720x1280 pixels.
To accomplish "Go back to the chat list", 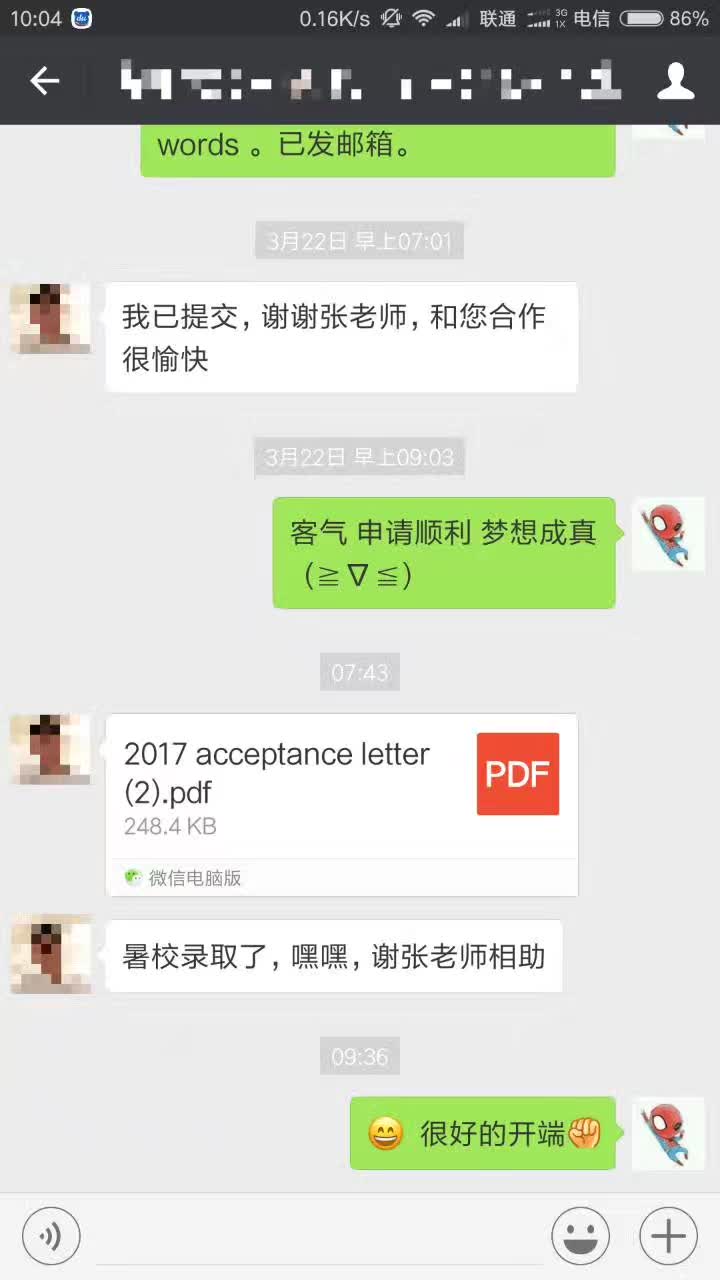I will click(x=44, y=81).
